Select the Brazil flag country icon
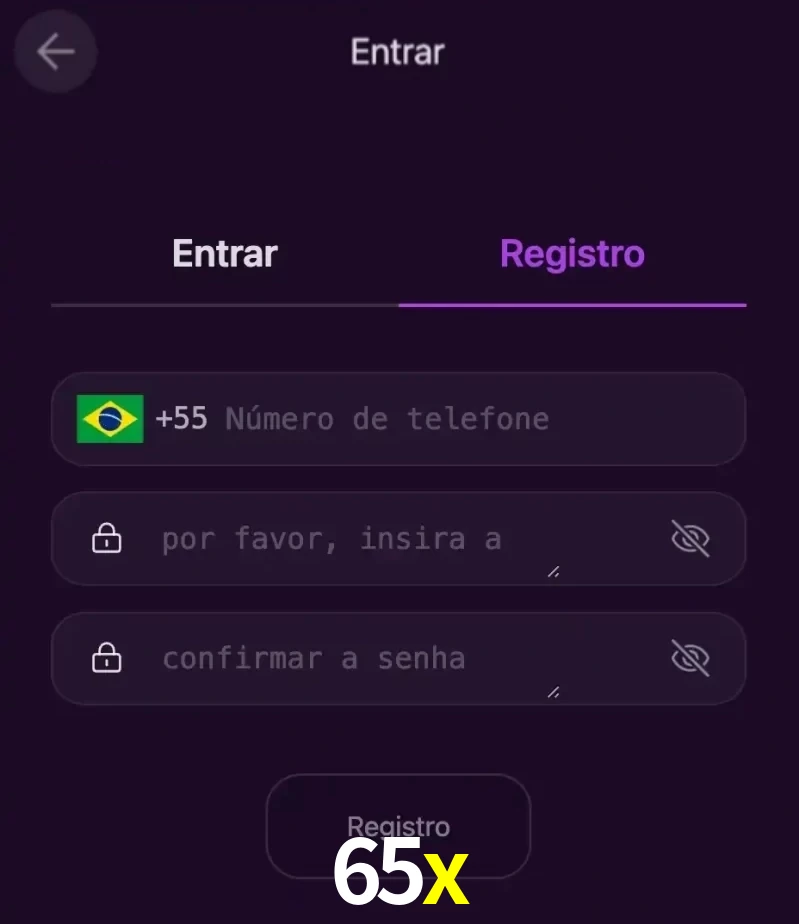Image resolution: width=799 pixels, height=924 pixels. (110, 419)
